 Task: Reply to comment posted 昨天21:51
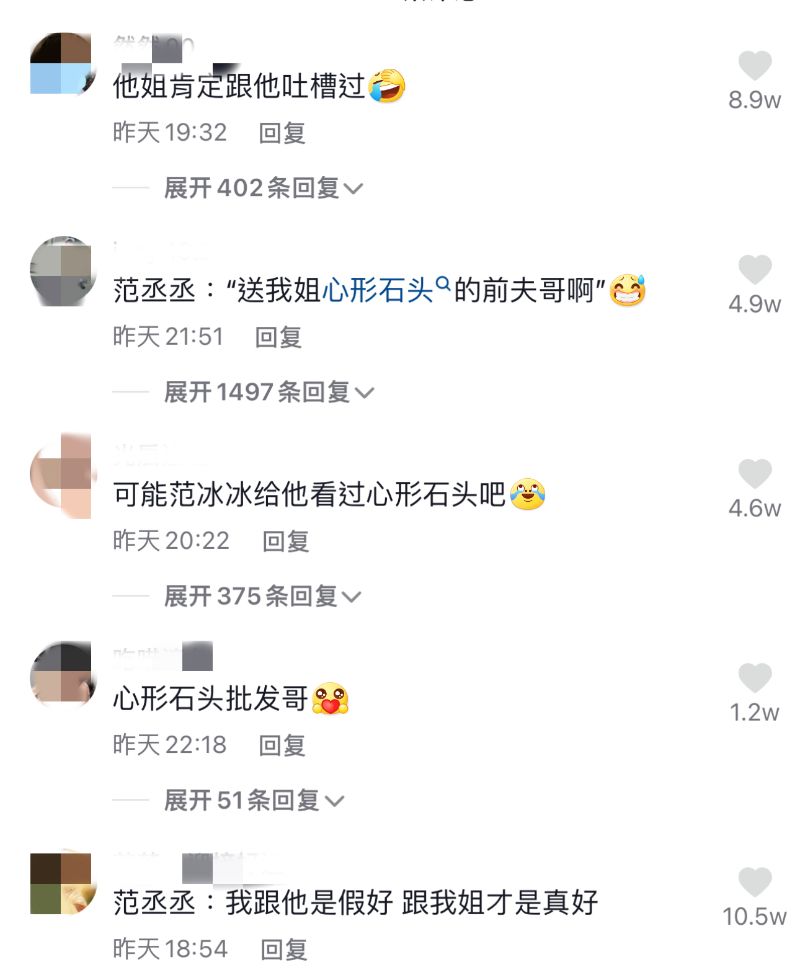point(278,337)
